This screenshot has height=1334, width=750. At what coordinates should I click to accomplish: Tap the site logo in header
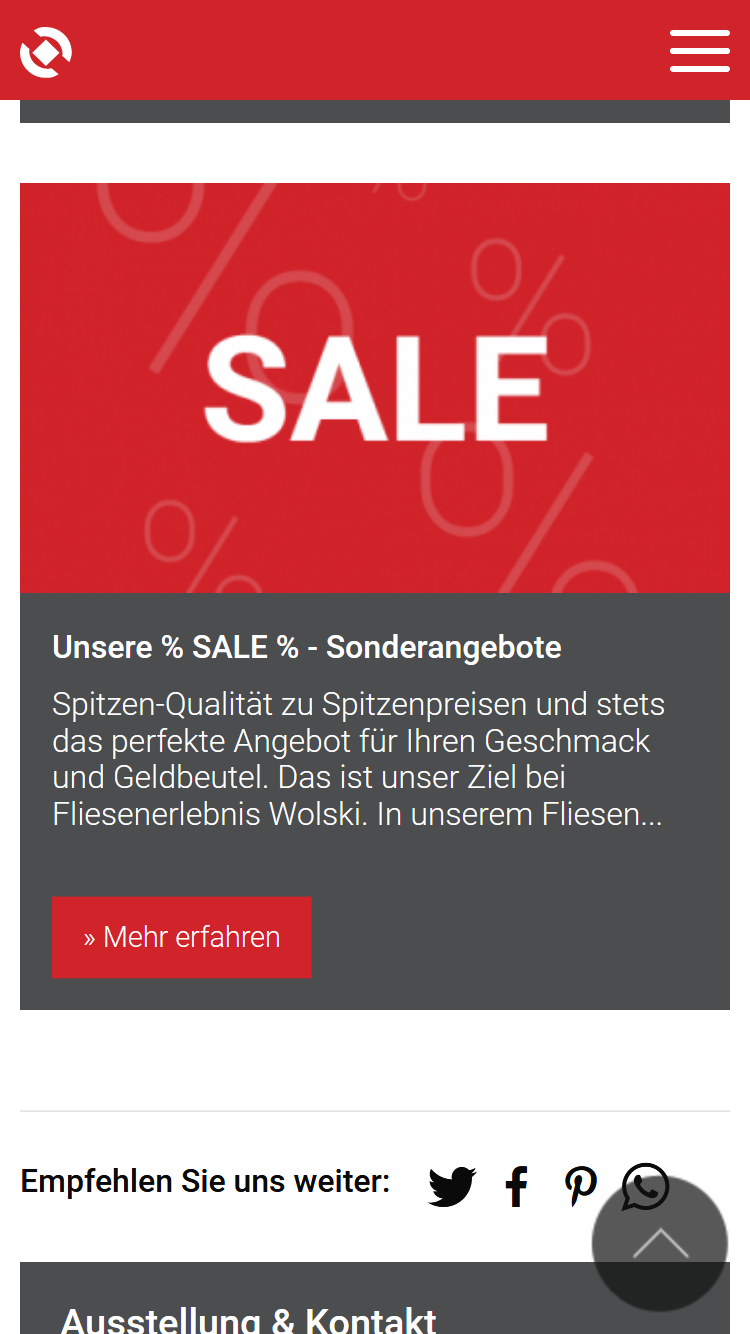(x=46, y=52)
